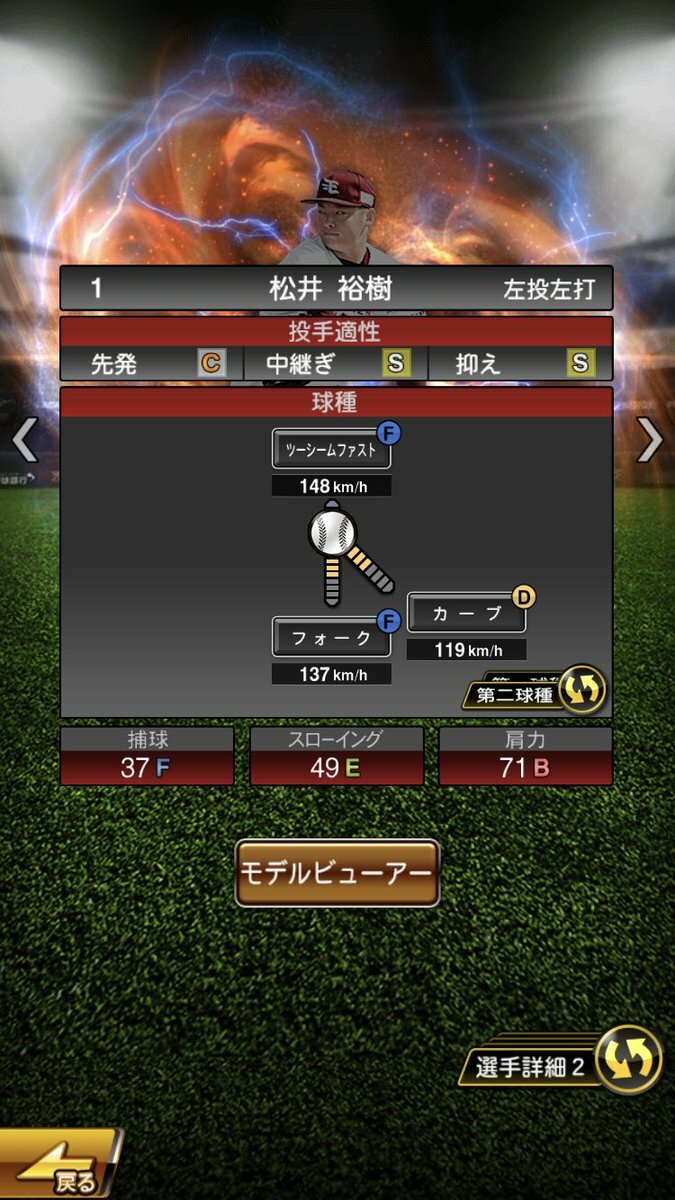675x1200 pixels.
Task: Open the モデルビューアー model viewer
Action: 338,872
